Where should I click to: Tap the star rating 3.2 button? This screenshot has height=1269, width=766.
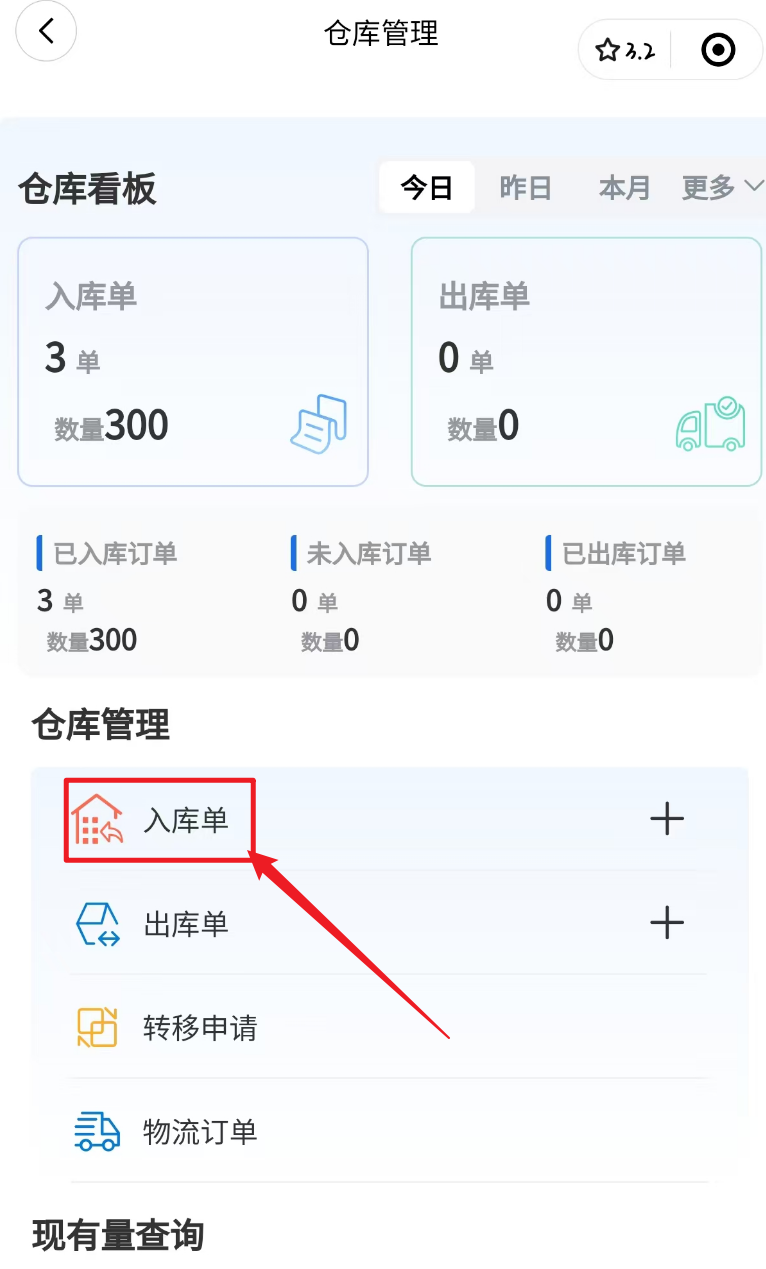click(625, 50)
